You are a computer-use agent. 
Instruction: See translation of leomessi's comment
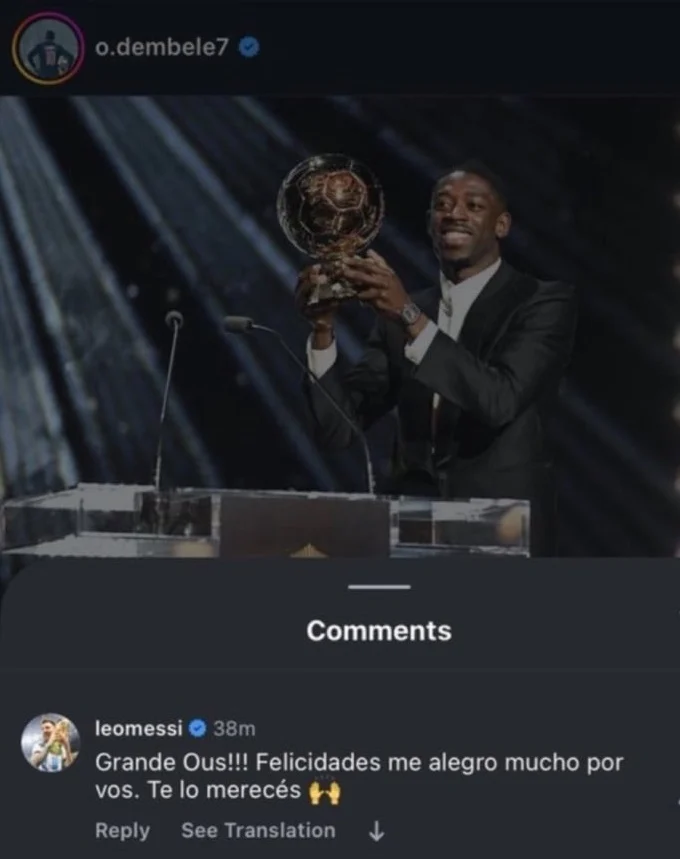[258, 830]
